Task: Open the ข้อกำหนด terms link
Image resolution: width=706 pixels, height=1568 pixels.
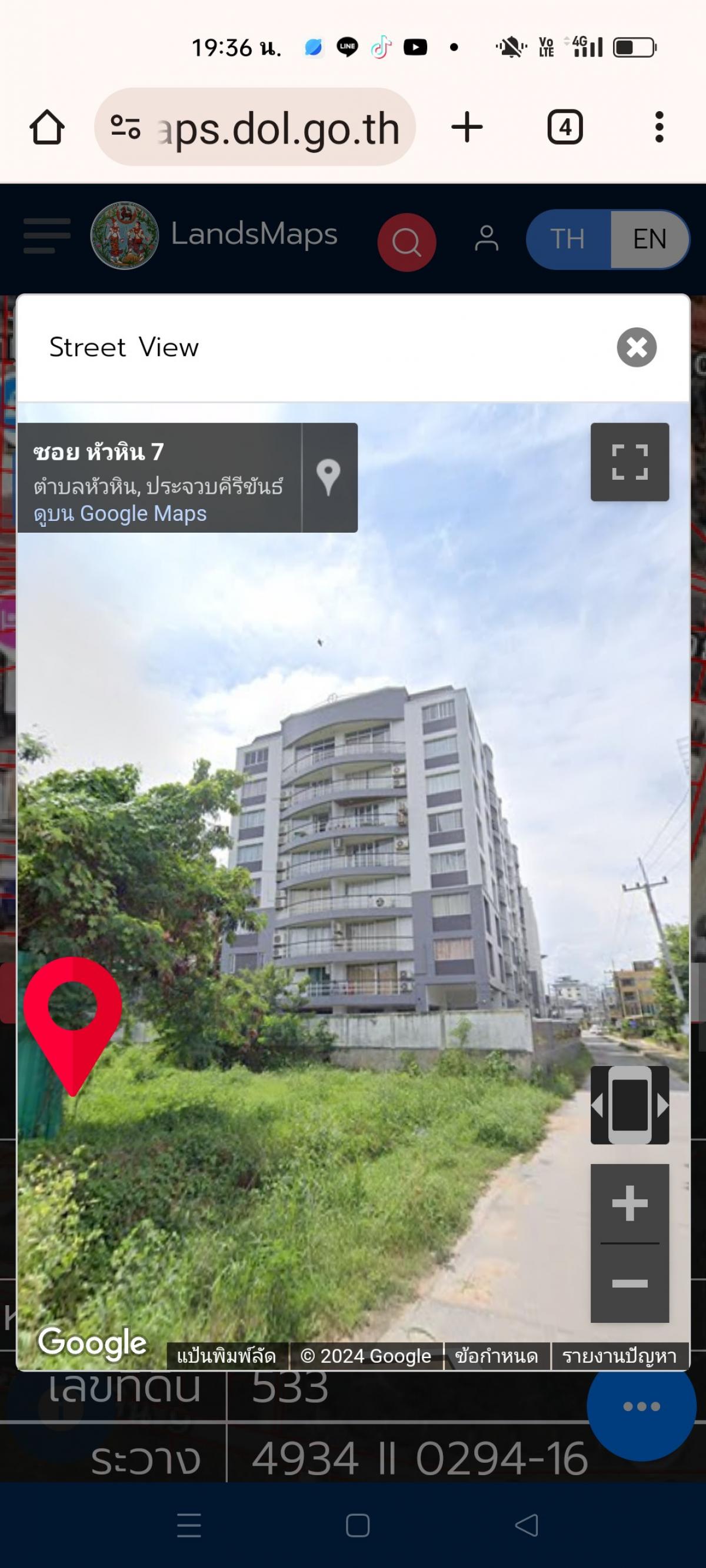Action: pos(496,1356)
